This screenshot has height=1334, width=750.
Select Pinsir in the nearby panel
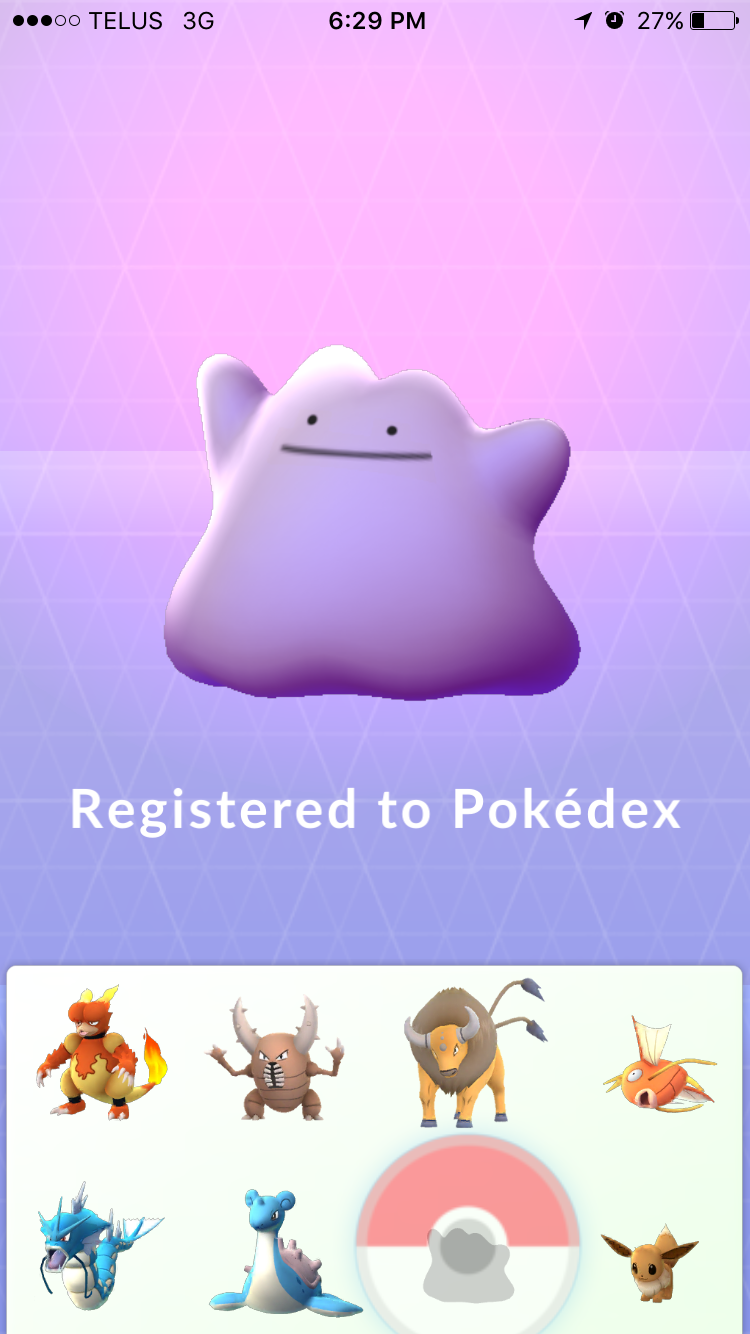(x=274, y=1058)
